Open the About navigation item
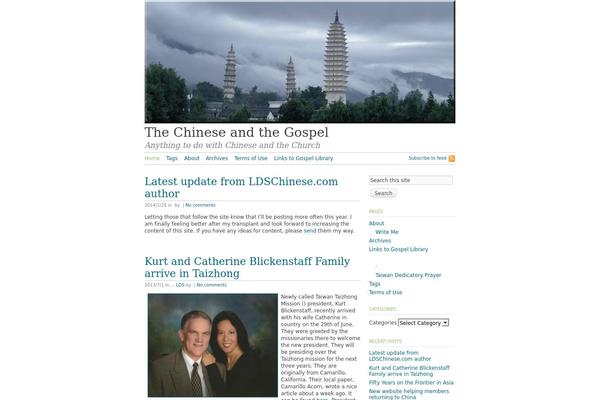600x400 pixels. click(192, 158)
